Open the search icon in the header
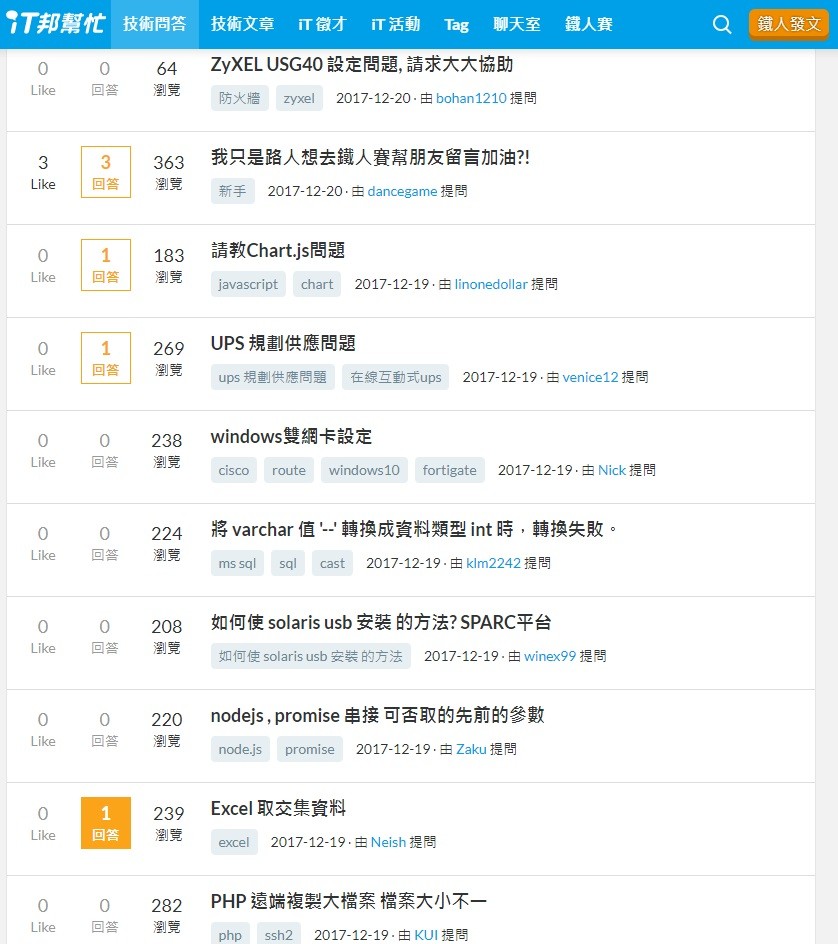Screen dimensions: 838x944 tap(722, 24)
